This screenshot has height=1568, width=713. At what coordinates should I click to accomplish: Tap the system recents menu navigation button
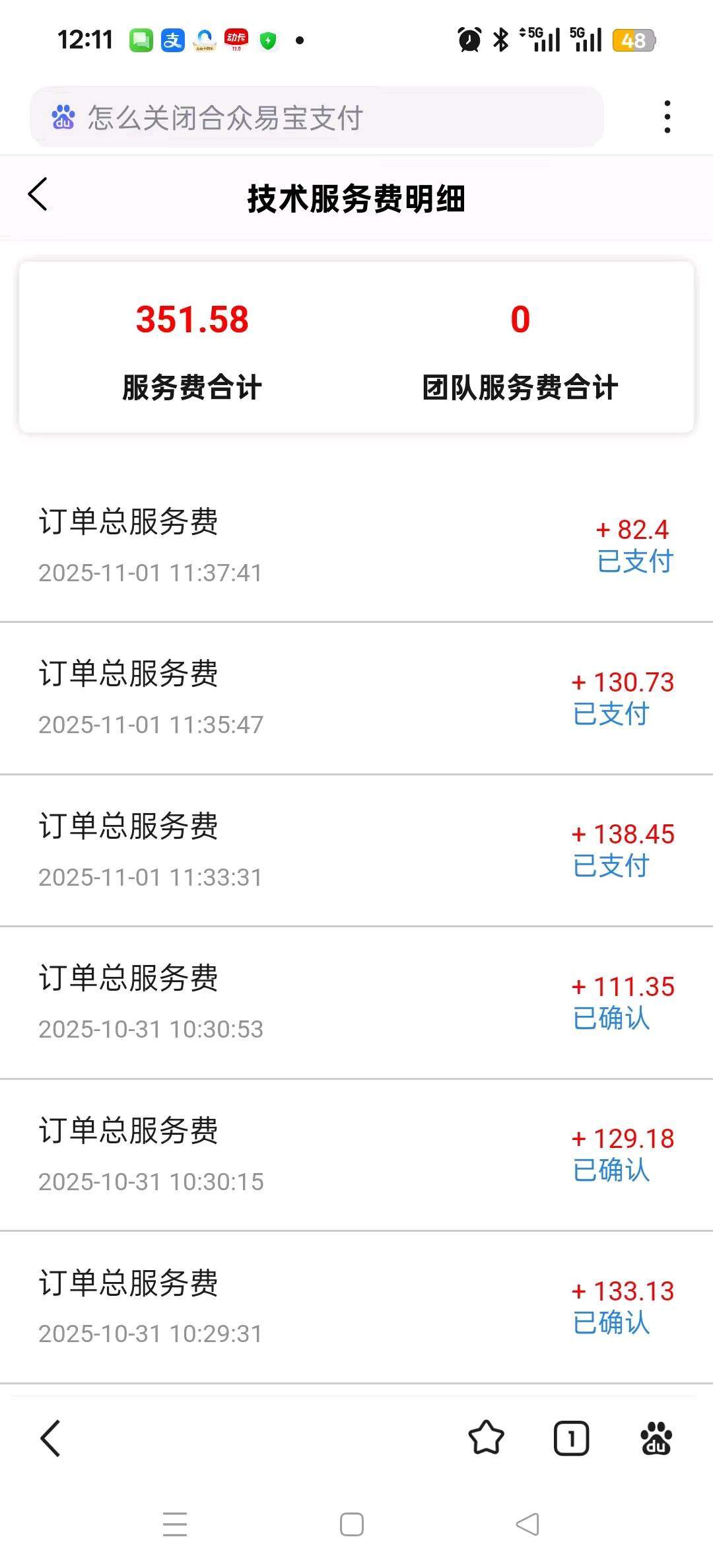tap(175, 1526)
